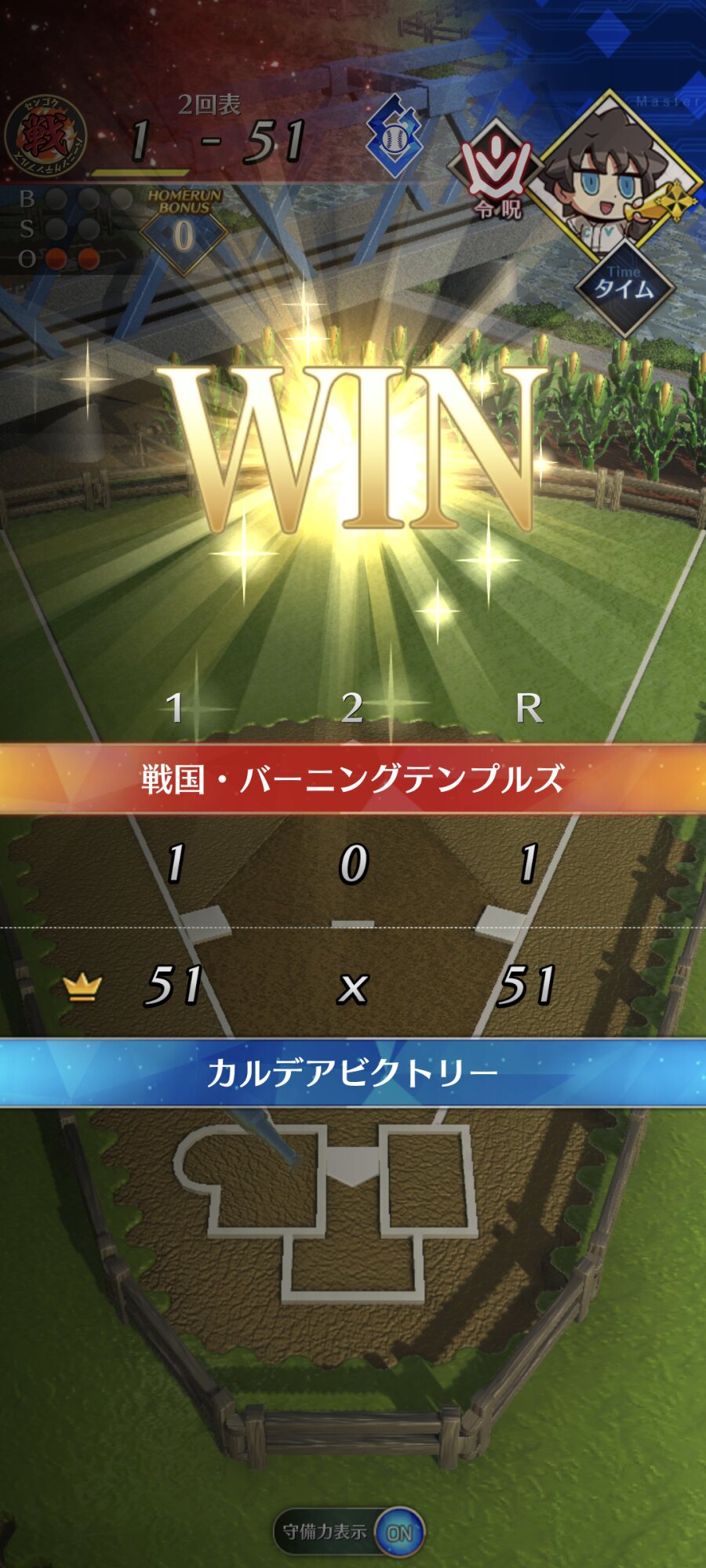Viewport: 706px width, 1568px height.
Task: Toggle the 守備力表示 ON switch
Action: (x=398, y=1532)
